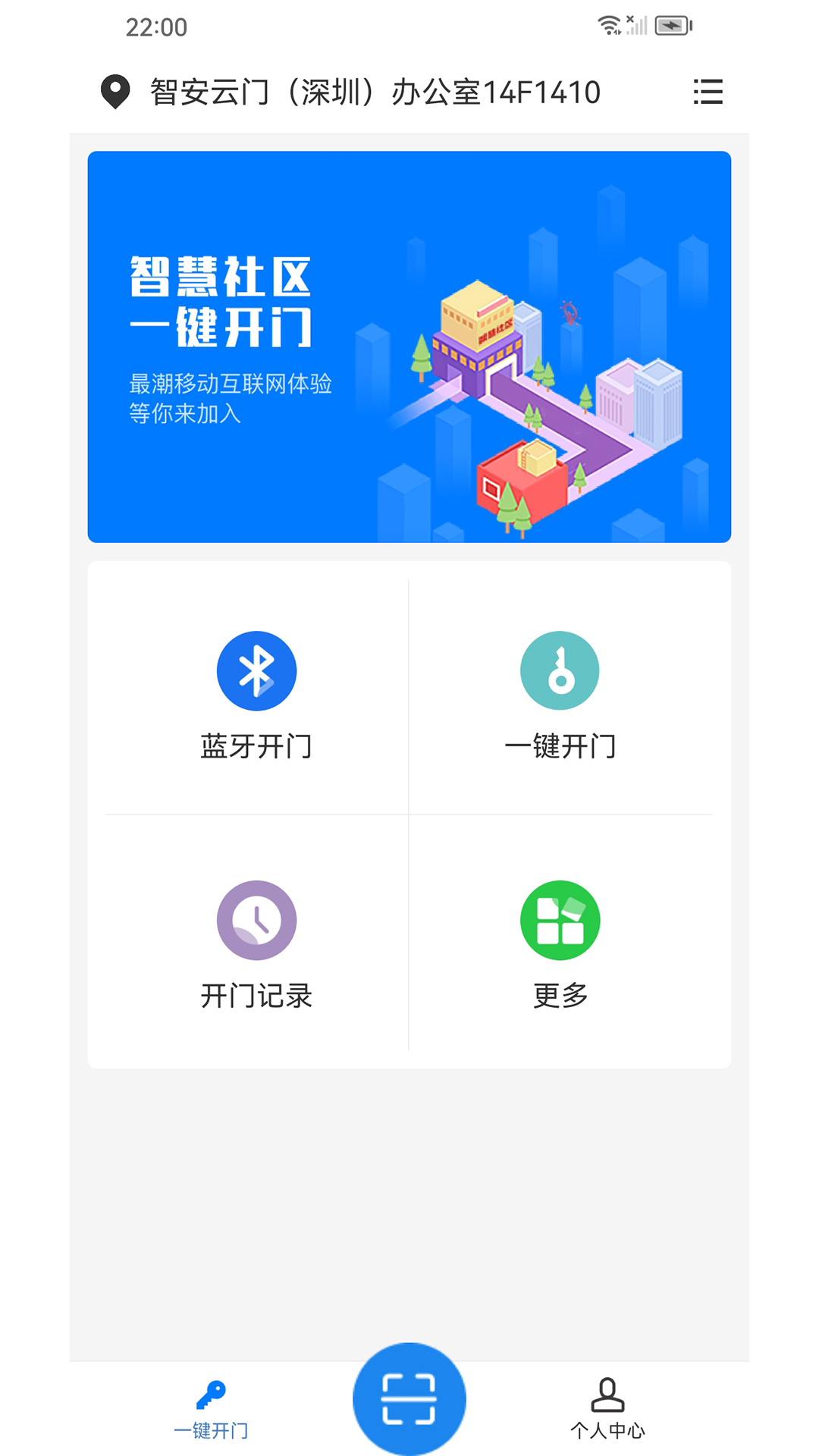Screen dimensions: 819x1456
Task: Tap the 蓝牙开门 text label
Action: click(256, 747)
